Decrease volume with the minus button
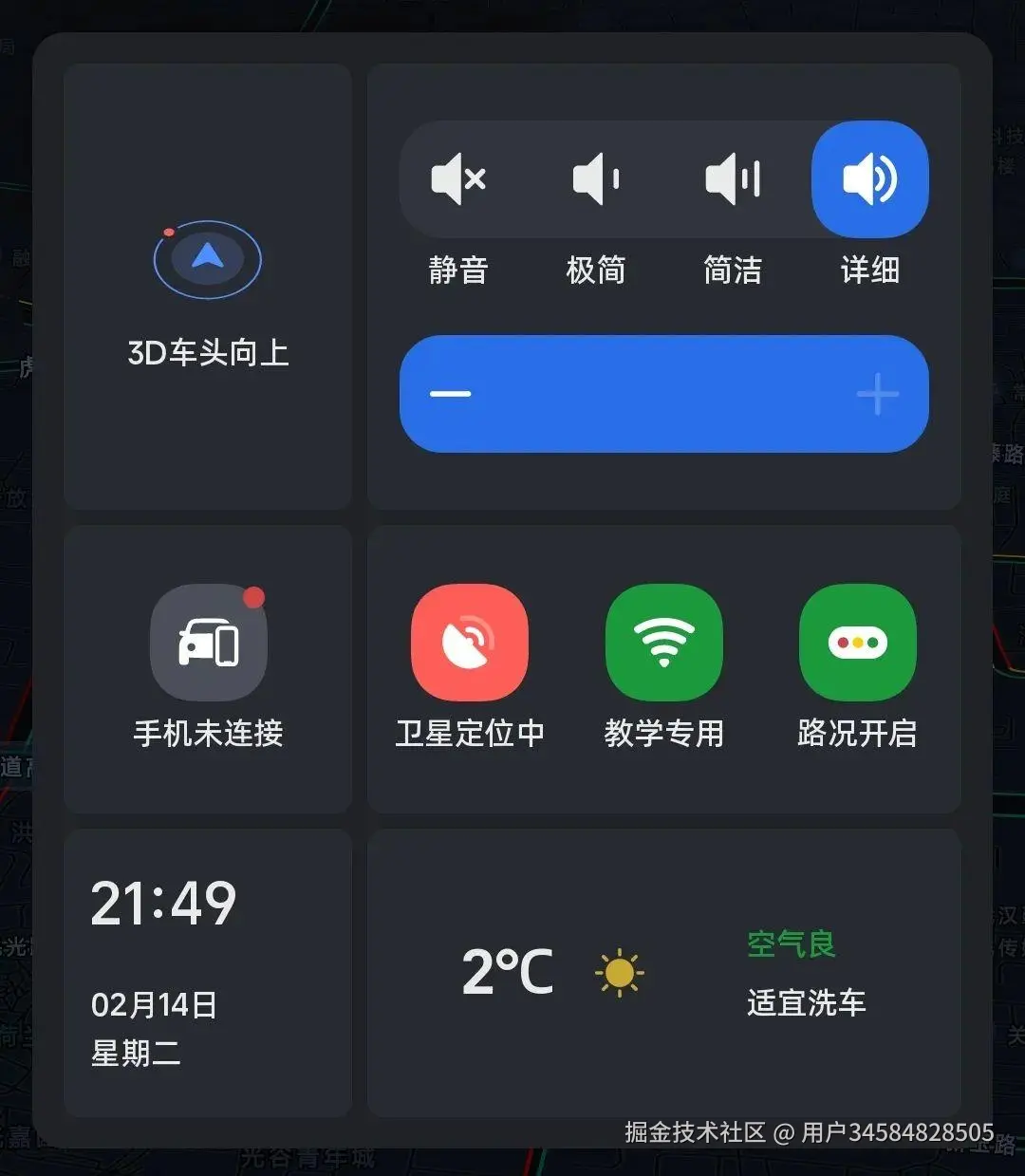This screenshot has width=1025, height=1176. click(451, 394)
